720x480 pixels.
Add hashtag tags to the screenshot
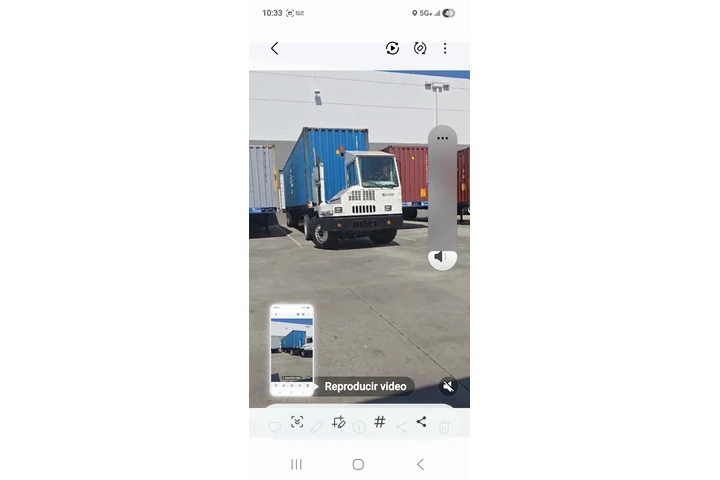point(379,422)
